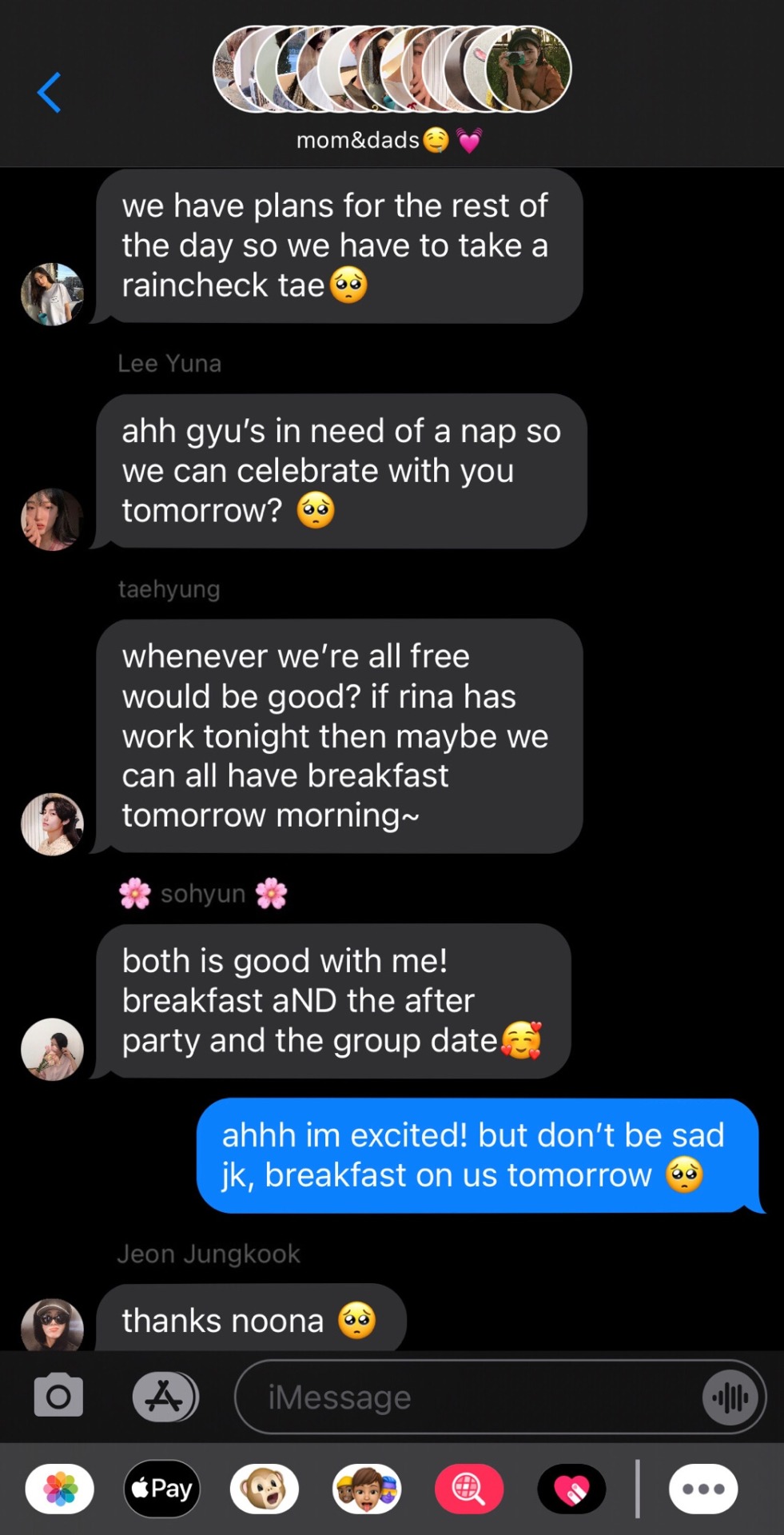Tap taehyung's avatar beside his message

[x=52, y=823]
